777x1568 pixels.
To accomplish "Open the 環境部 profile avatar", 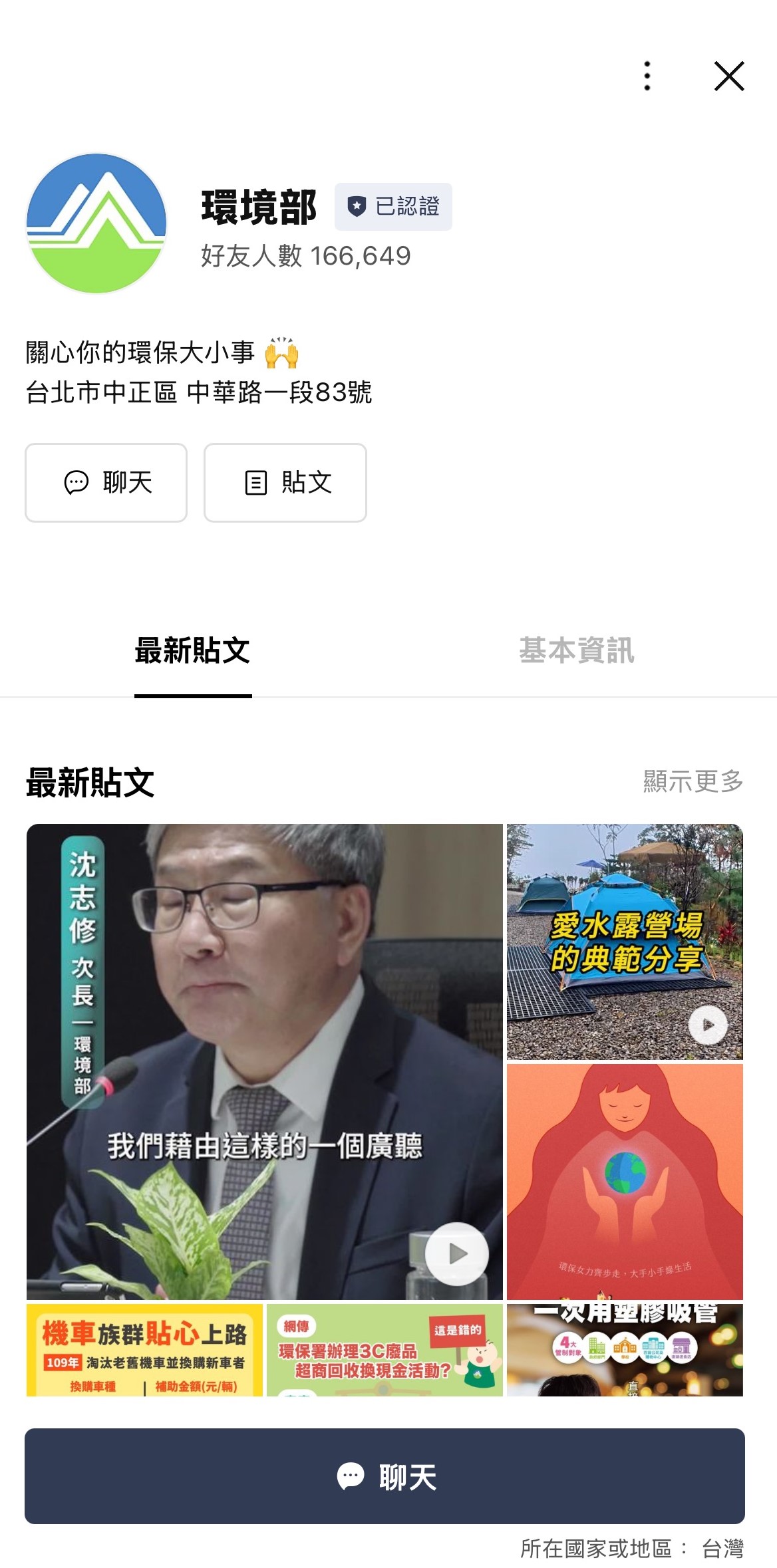I will point(97,223).
